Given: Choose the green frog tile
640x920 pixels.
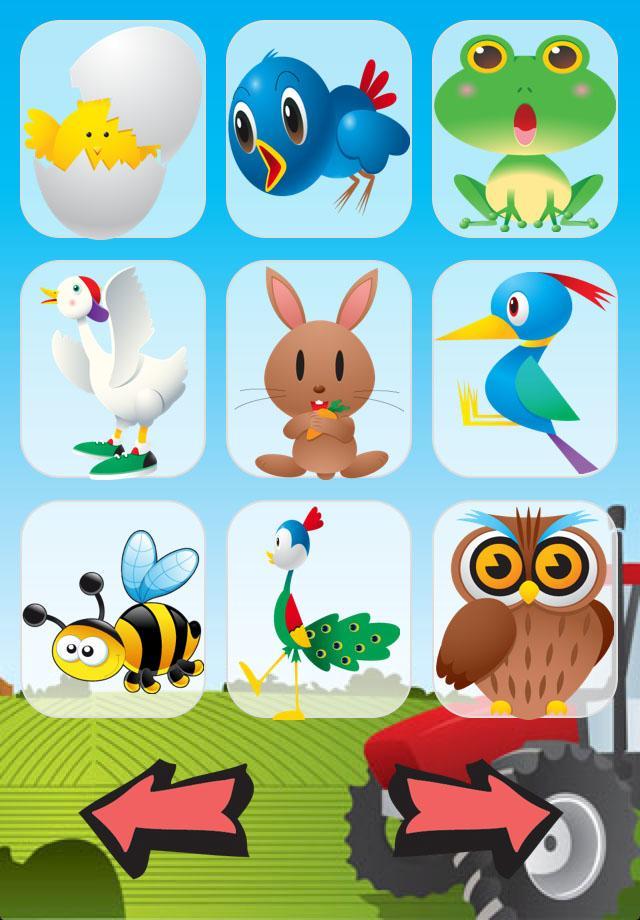Looking at the screenshot, I should coord(525,130).
